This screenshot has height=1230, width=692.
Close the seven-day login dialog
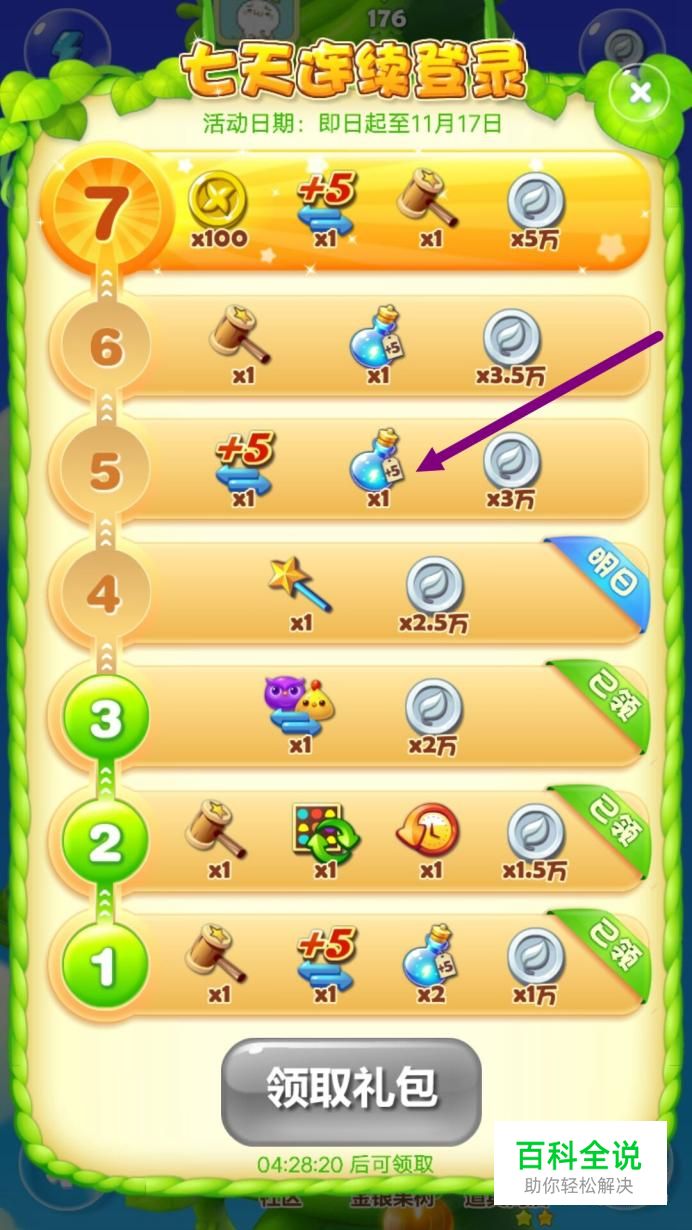pos(640,93)
